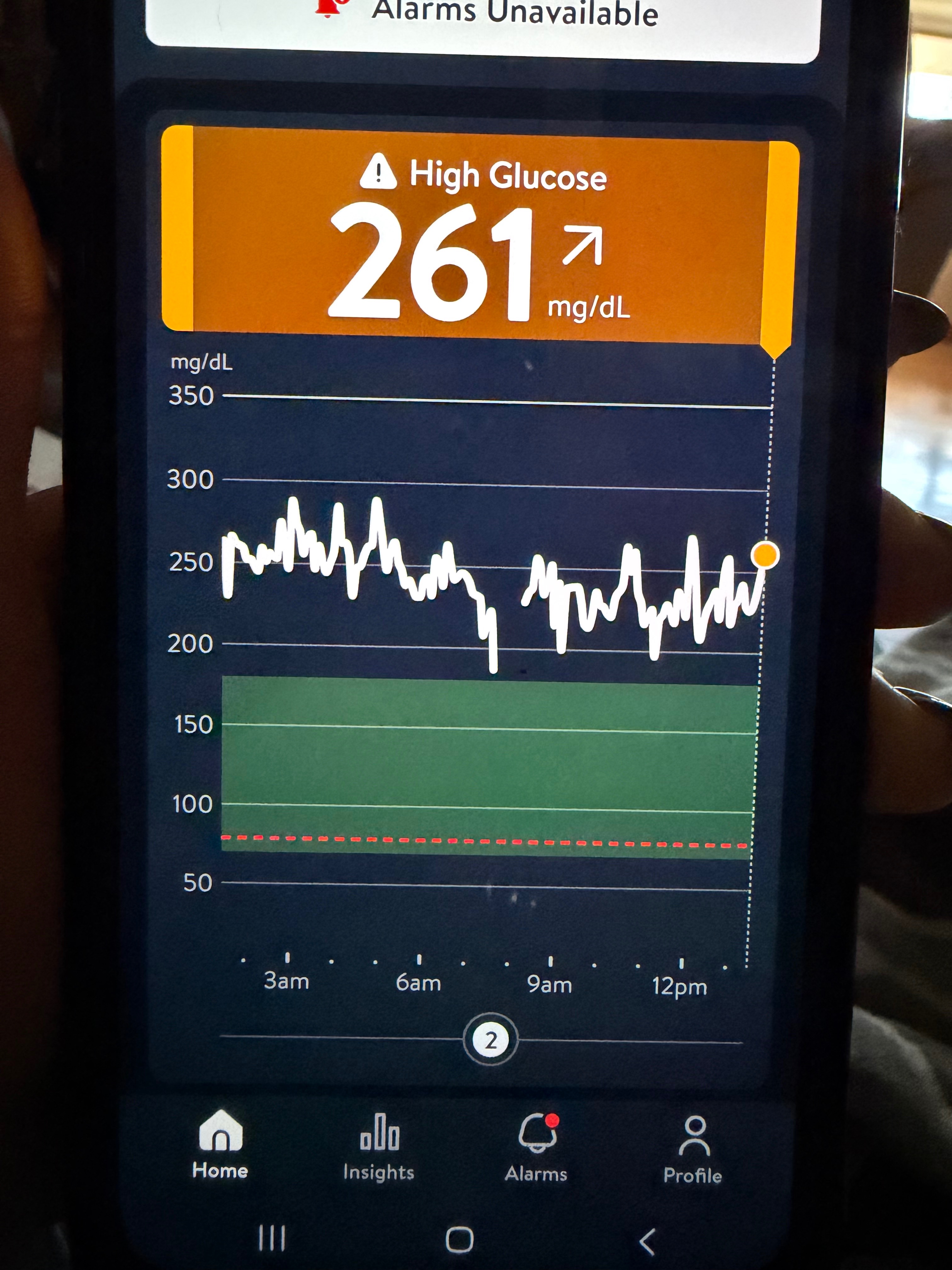Tap the graph time range slider handle
Viewport: 952px width, 1270px height.
click(x=490, y=1040)
